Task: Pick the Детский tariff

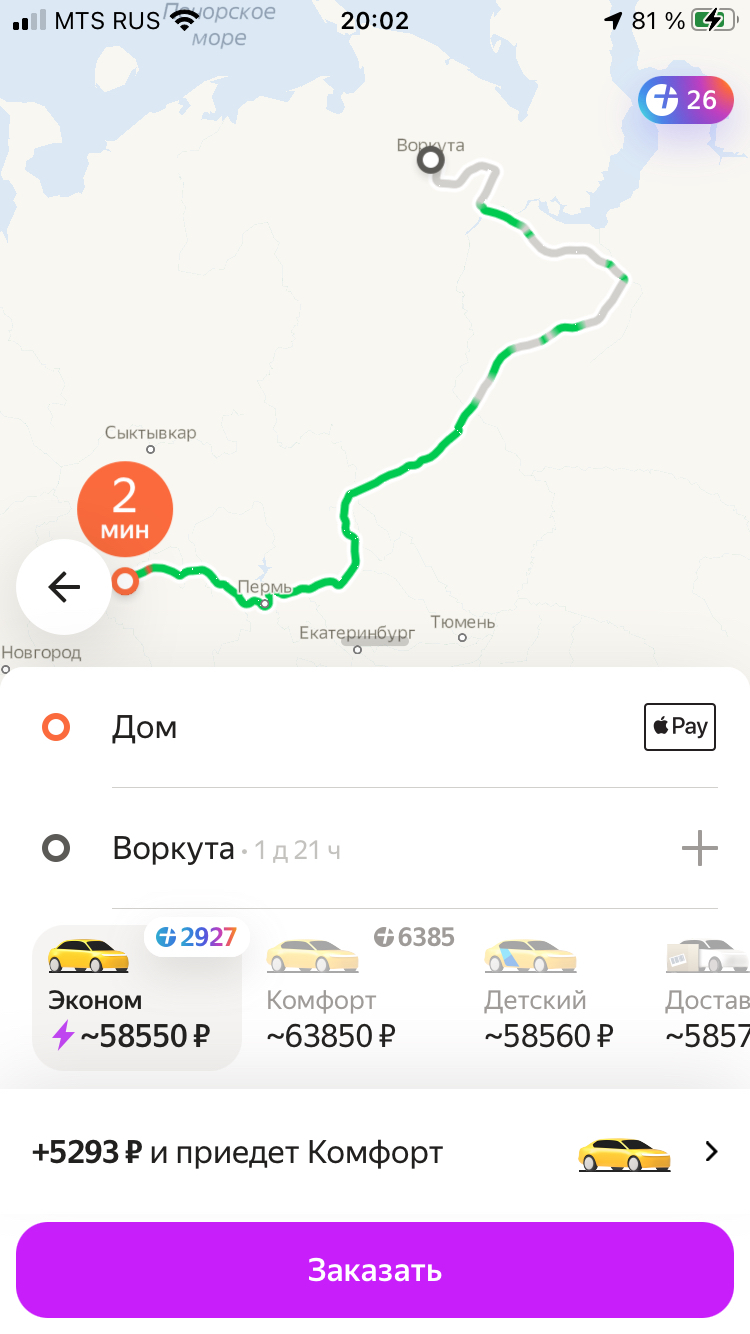Action: pos(548,998)
